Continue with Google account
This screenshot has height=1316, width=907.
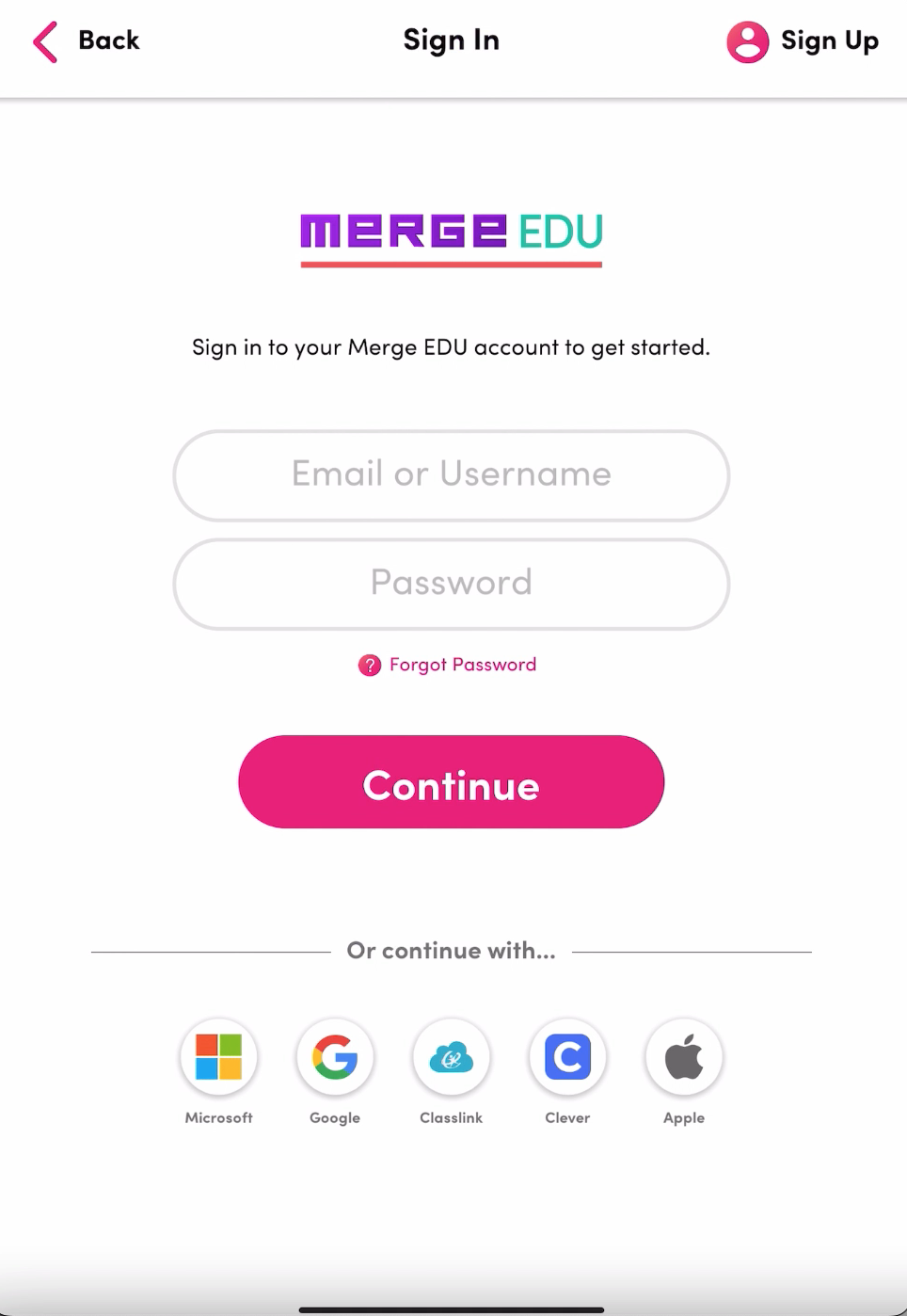pyautogui.click(x=335, y=1057)
